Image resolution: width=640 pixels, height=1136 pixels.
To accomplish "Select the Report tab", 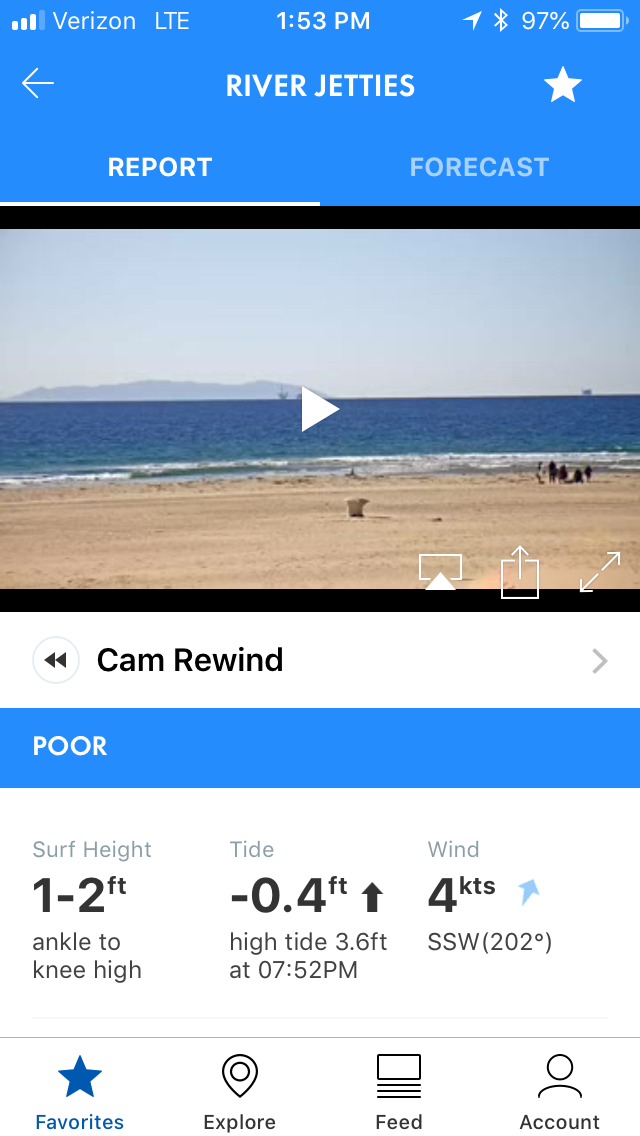I will pos(159,167).
